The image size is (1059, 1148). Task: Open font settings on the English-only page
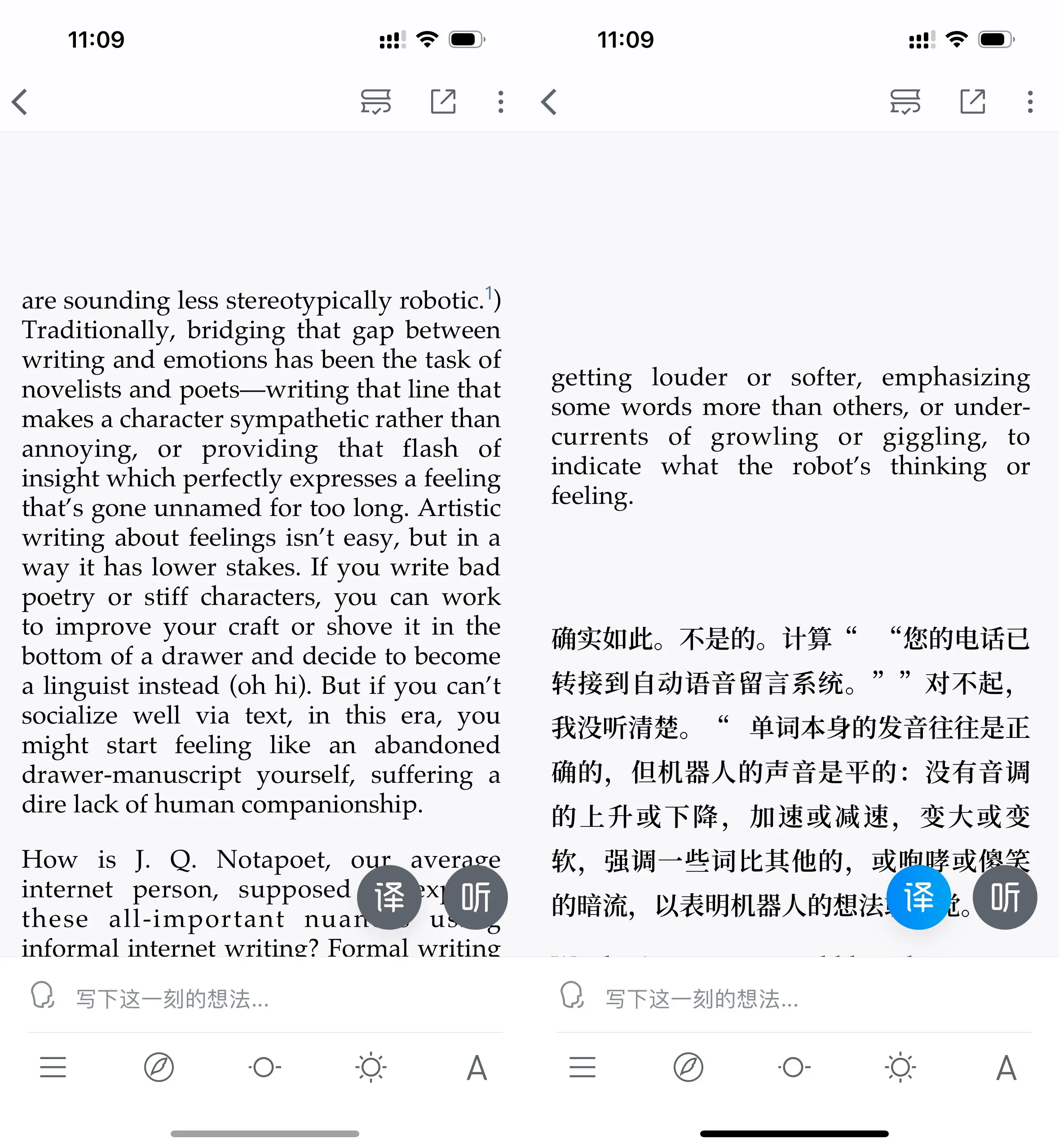[x=477, y=1067]
